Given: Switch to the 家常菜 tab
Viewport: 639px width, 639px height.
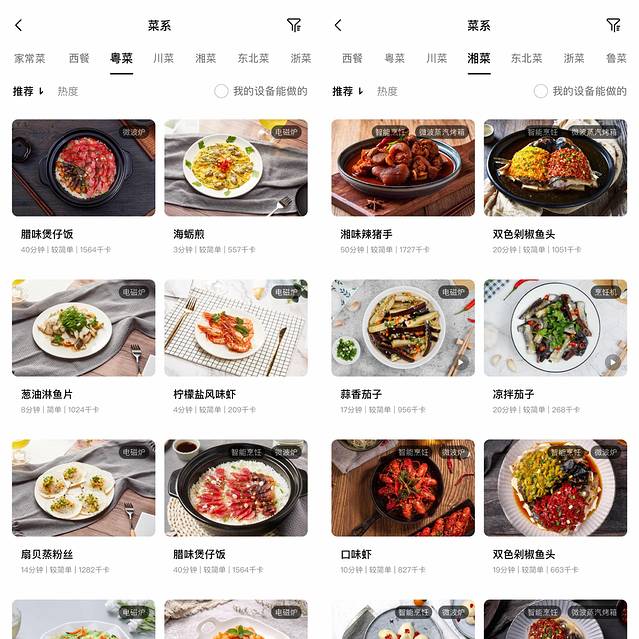Looking at the screenshot, I should pos(29,58).
